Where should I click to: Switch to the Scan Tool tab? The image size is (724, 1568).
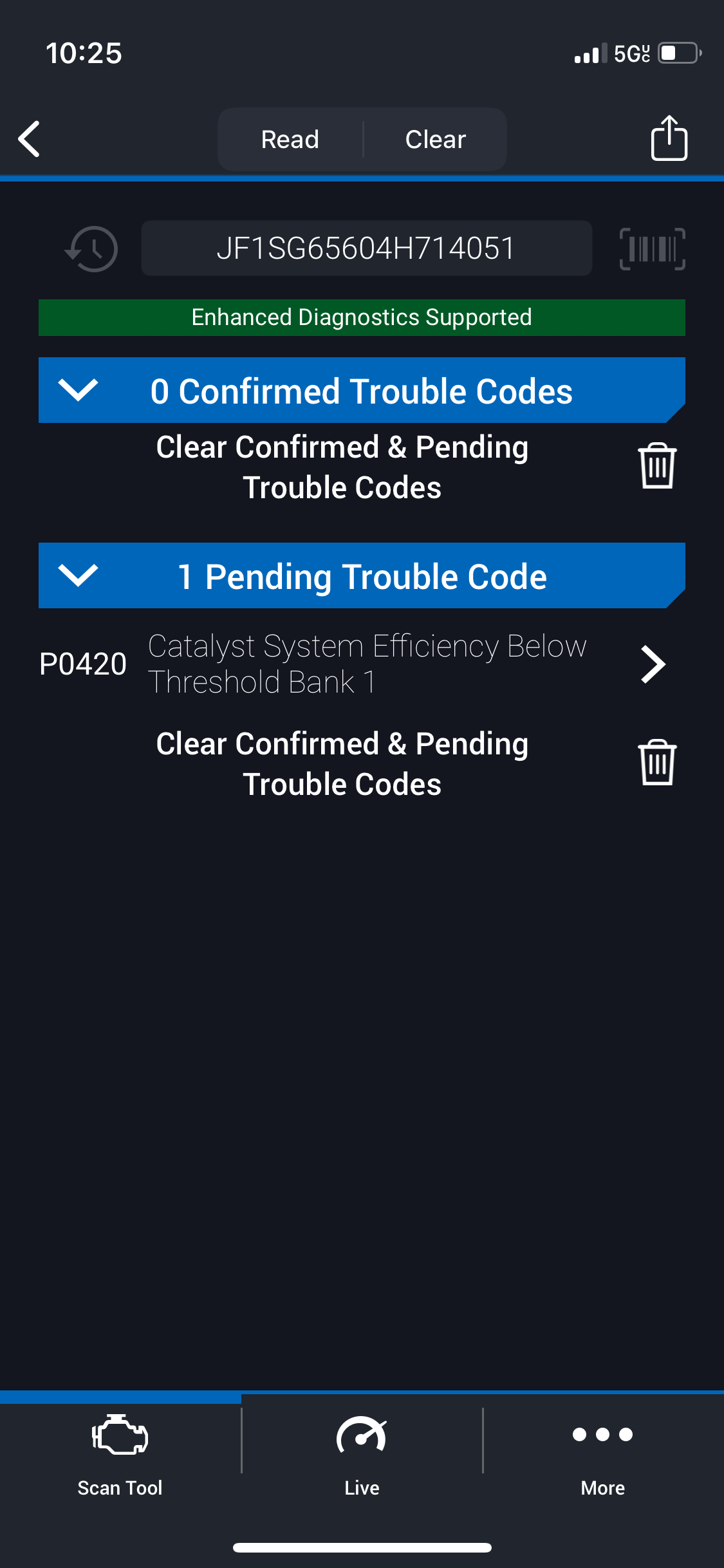pos(120,1455)
